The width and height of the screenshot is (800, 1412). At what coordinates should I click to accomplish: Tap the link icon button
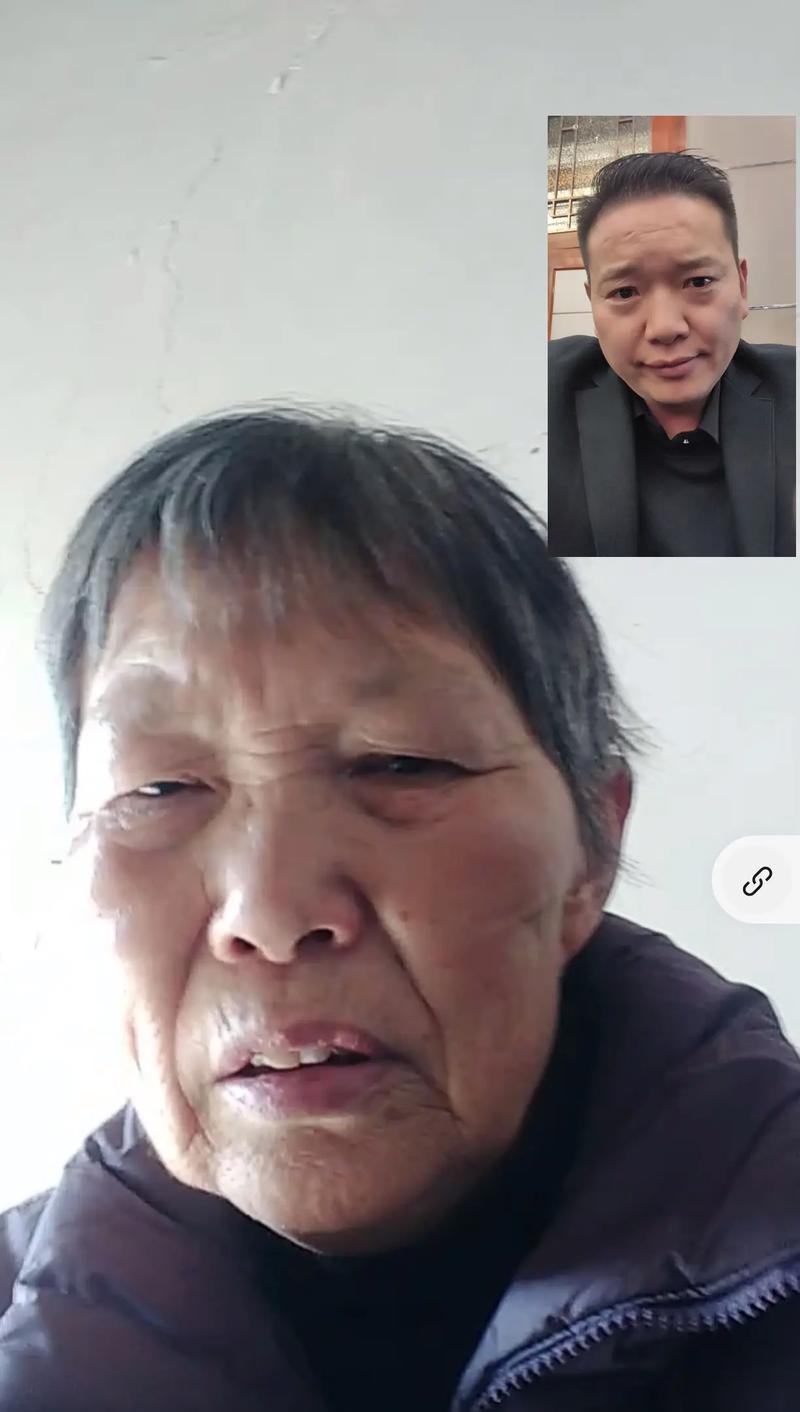point(757,881)
